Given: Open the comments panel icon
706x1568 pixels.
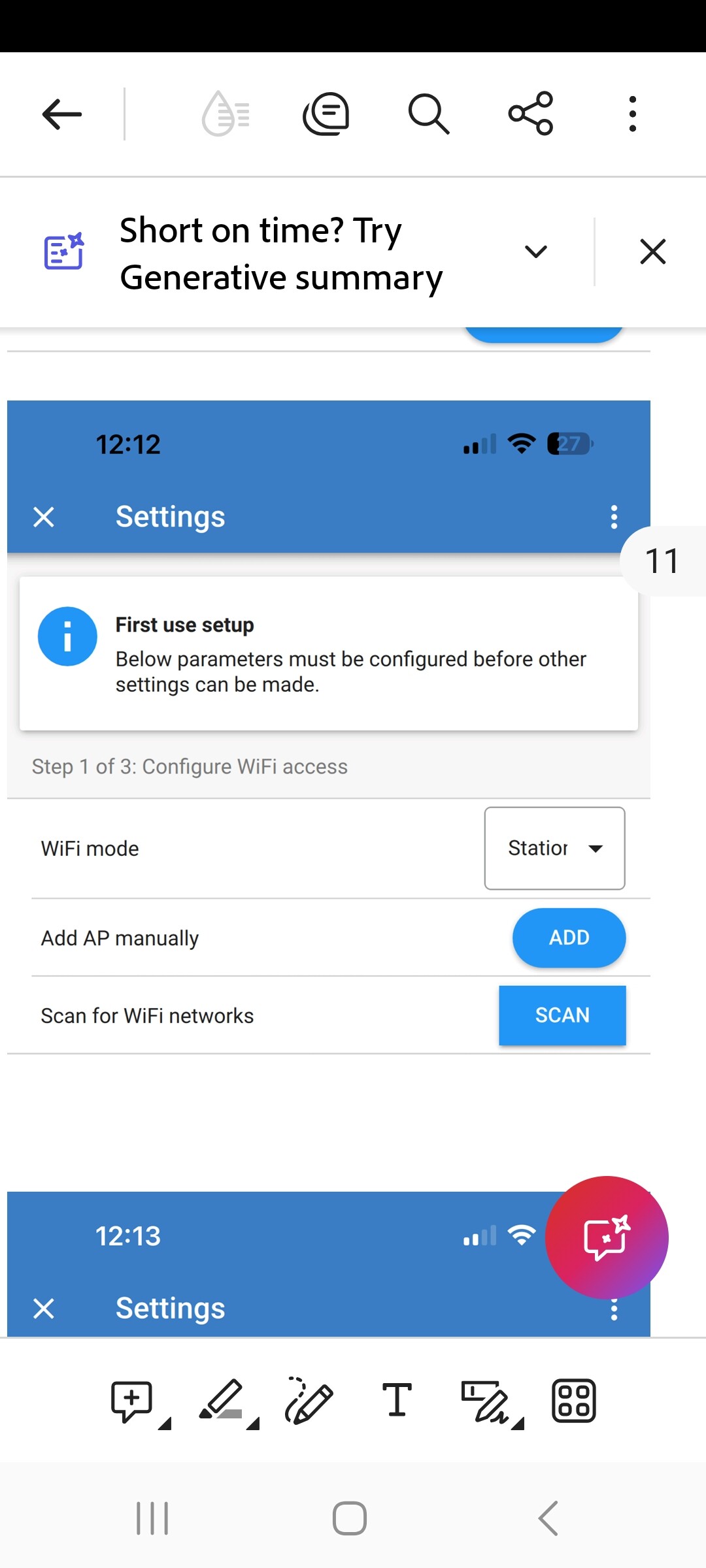Looking at the screenshot, I should tap(326, 114).
